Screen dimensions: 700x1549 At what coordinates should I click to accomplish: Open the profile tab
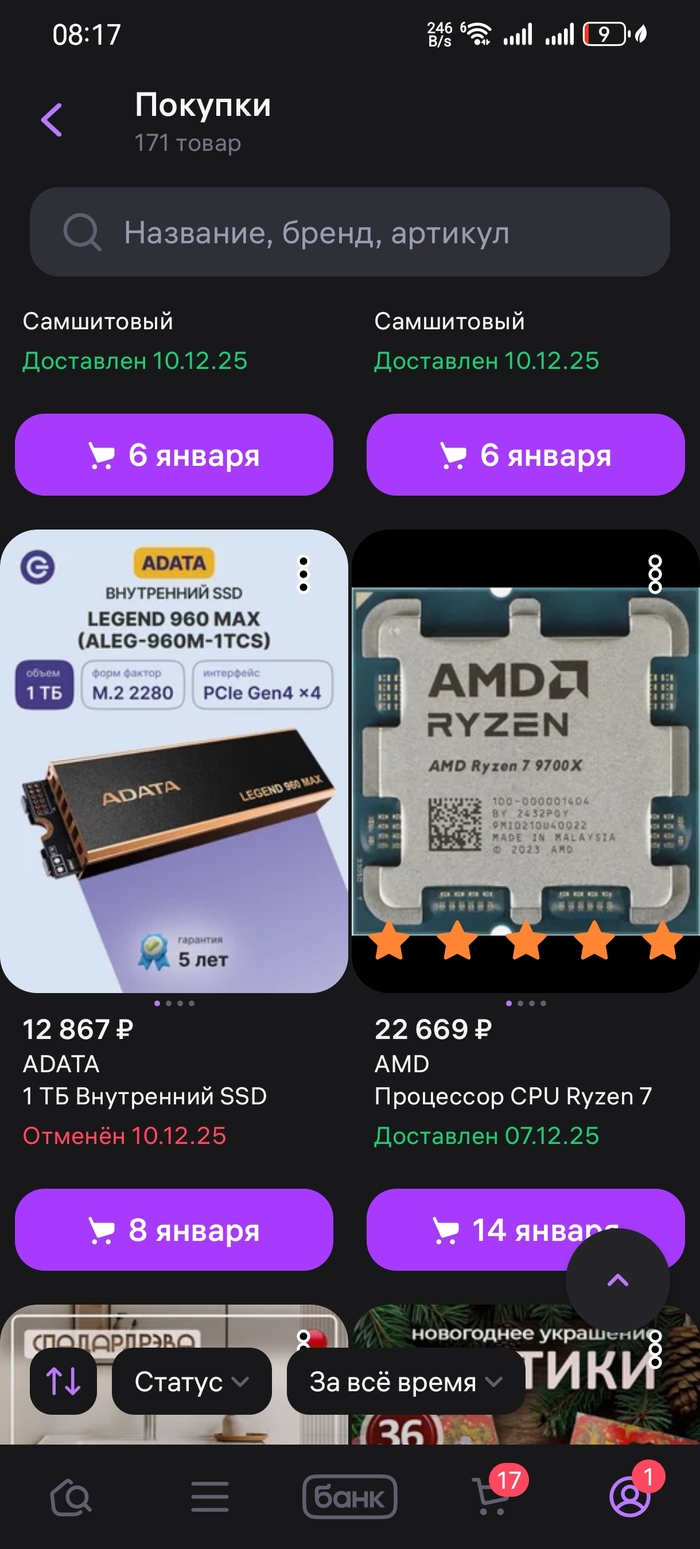tap(630, 1495)
